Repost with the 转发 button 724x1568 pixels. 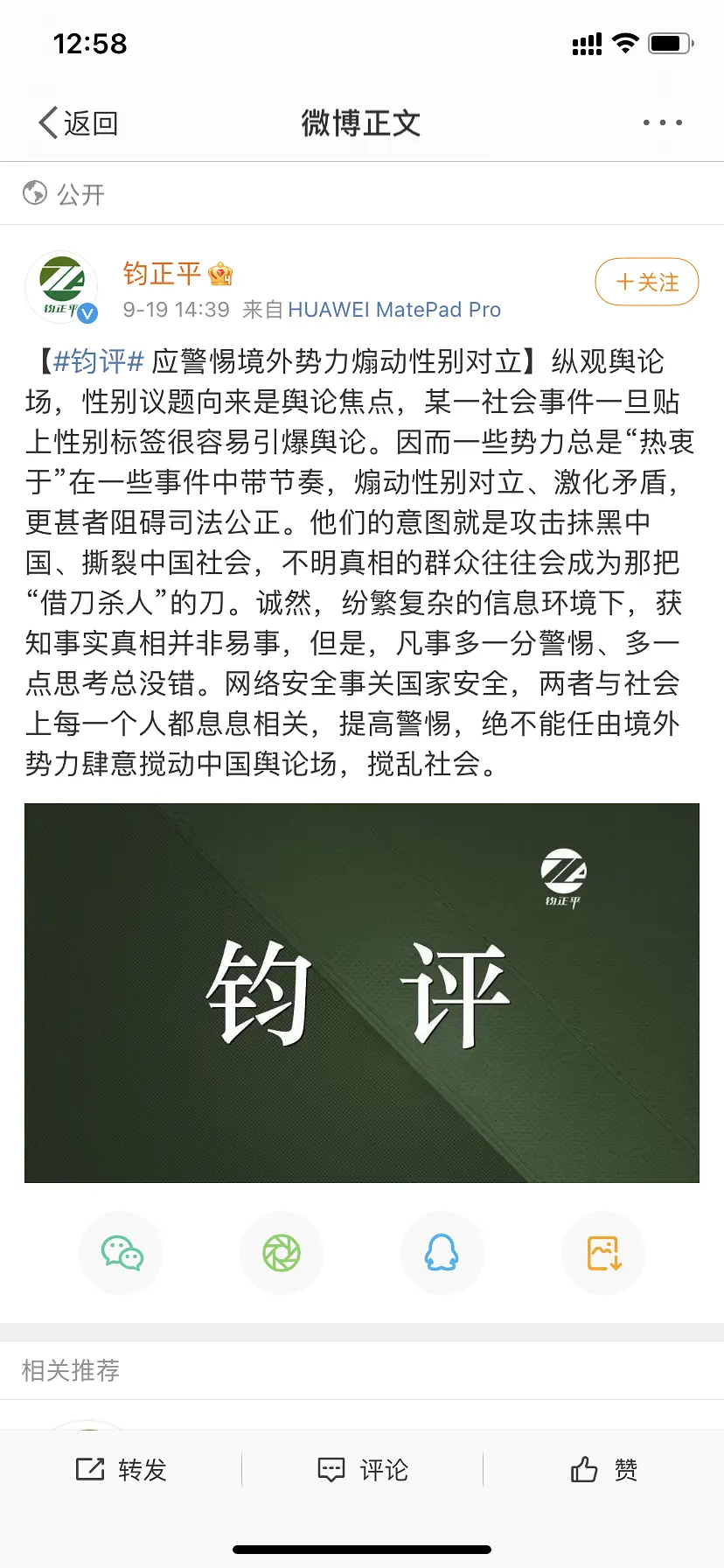[x=122, y=1469]
